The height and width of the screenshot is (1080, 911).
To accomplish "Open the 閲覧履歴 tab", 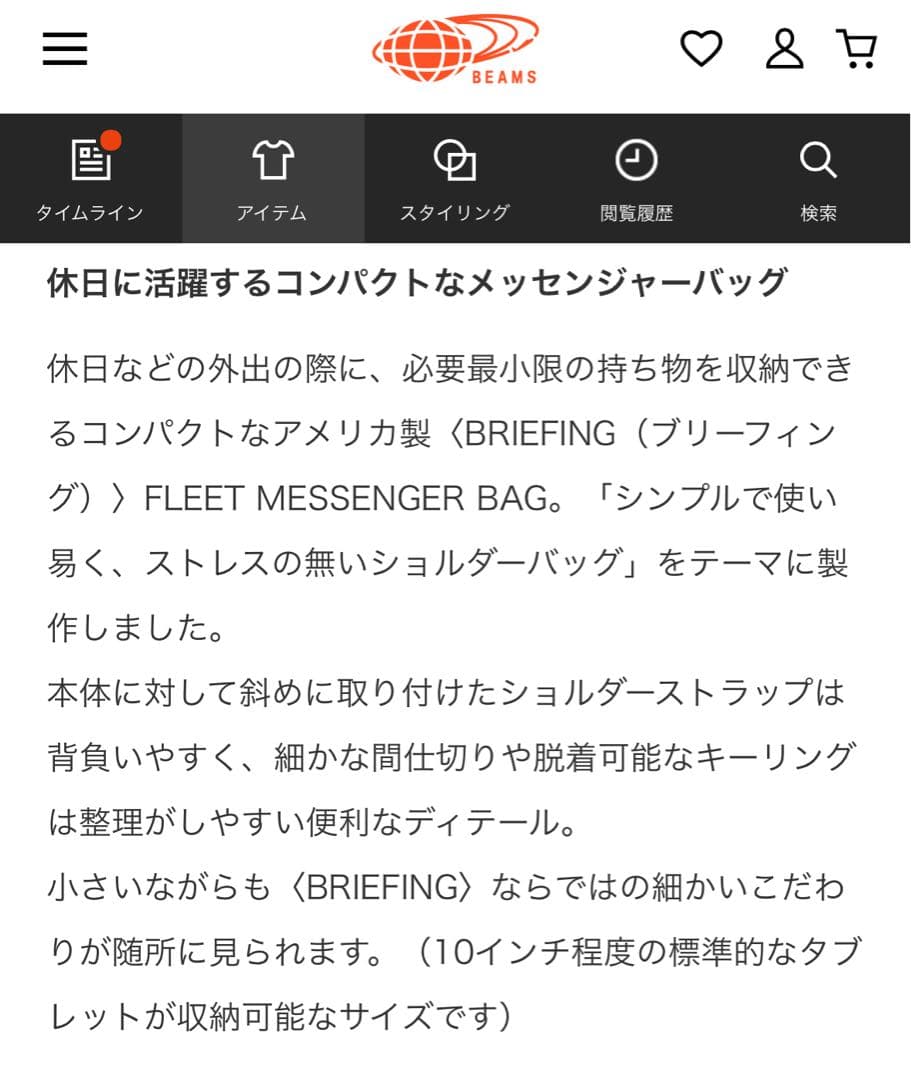I will (x=638, y=180).
